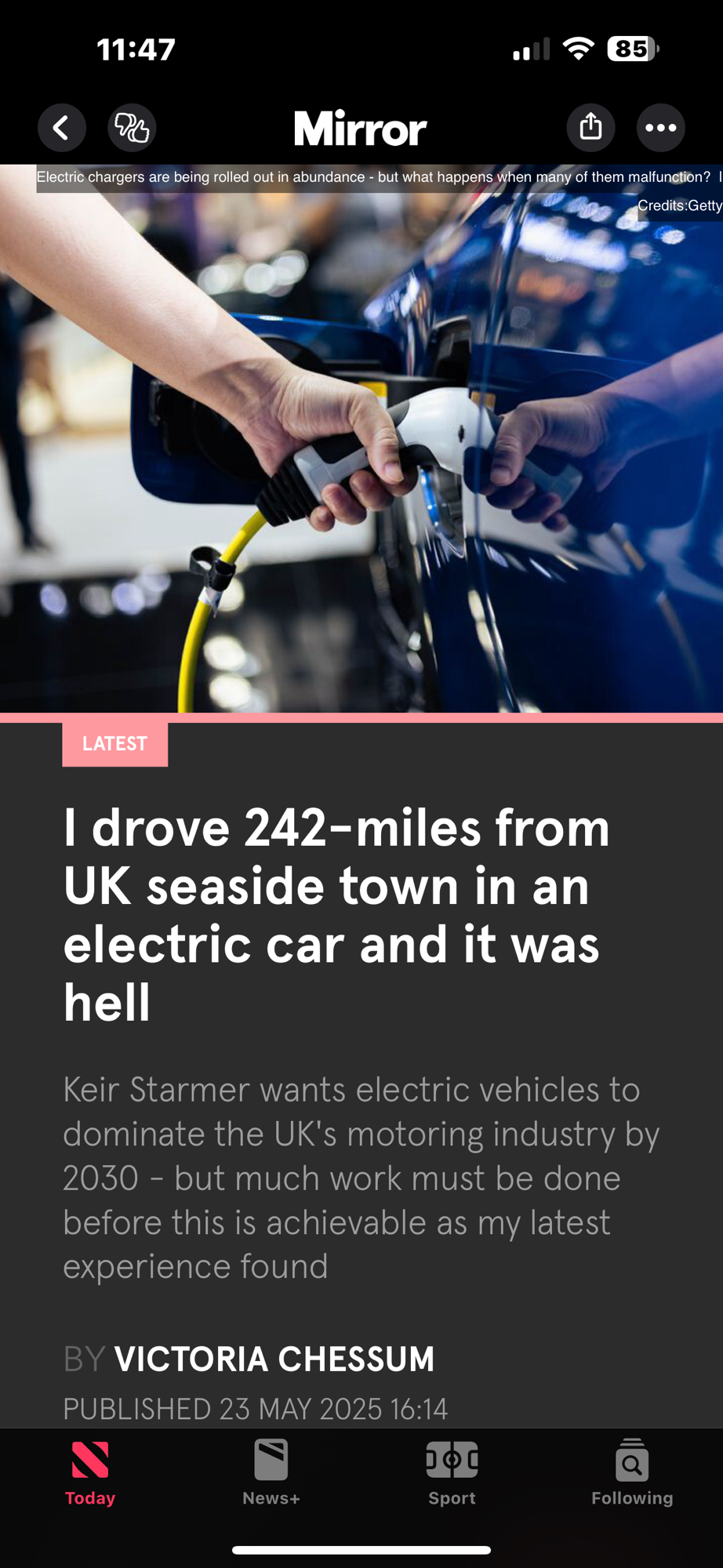The height and width of the screenshot is (1568, 723).
Task: Go back to the previous screen
Action: (x=62, y=128)
